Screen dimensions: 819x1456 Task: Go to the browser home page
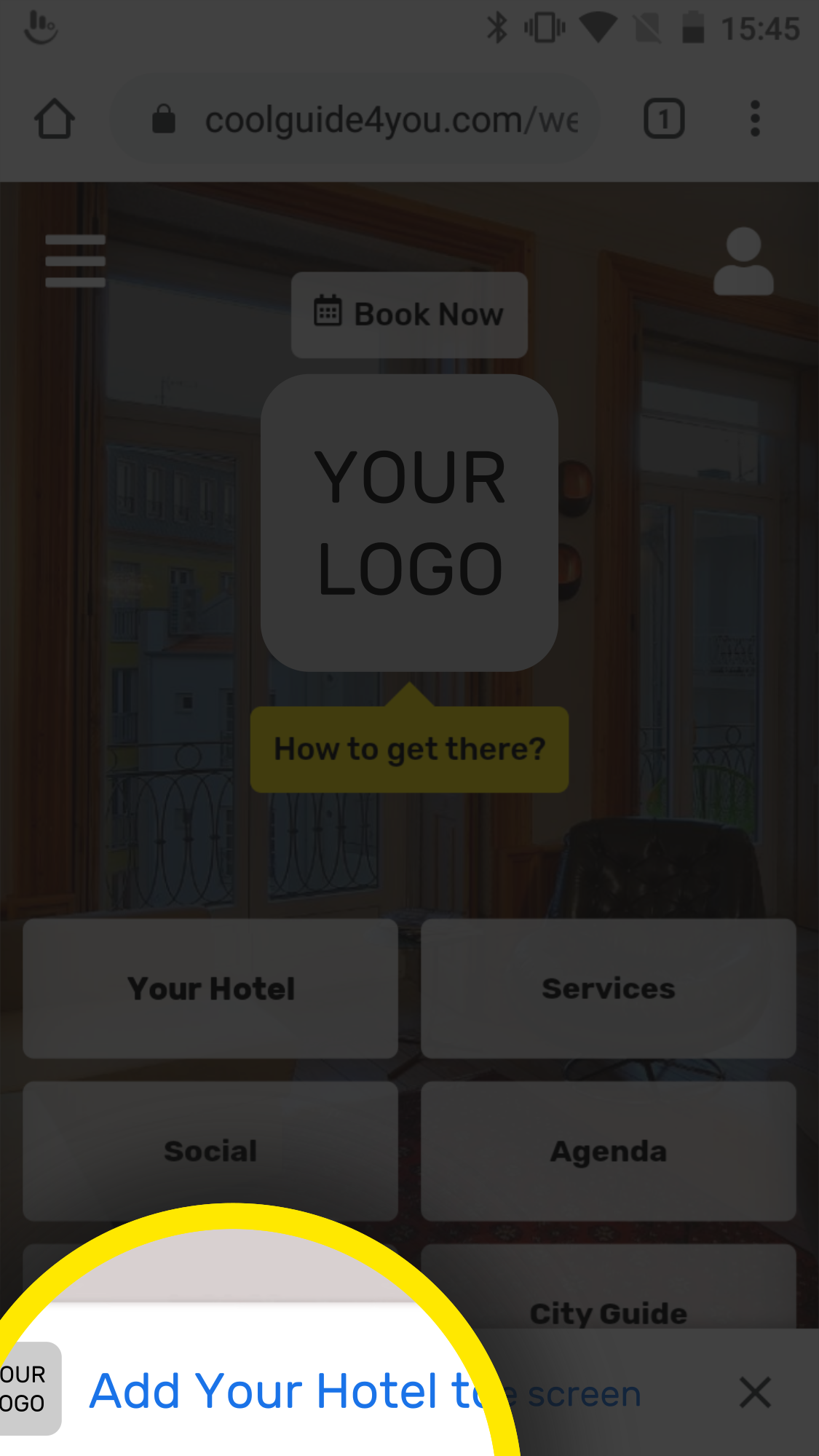click(x=55, y=119)
